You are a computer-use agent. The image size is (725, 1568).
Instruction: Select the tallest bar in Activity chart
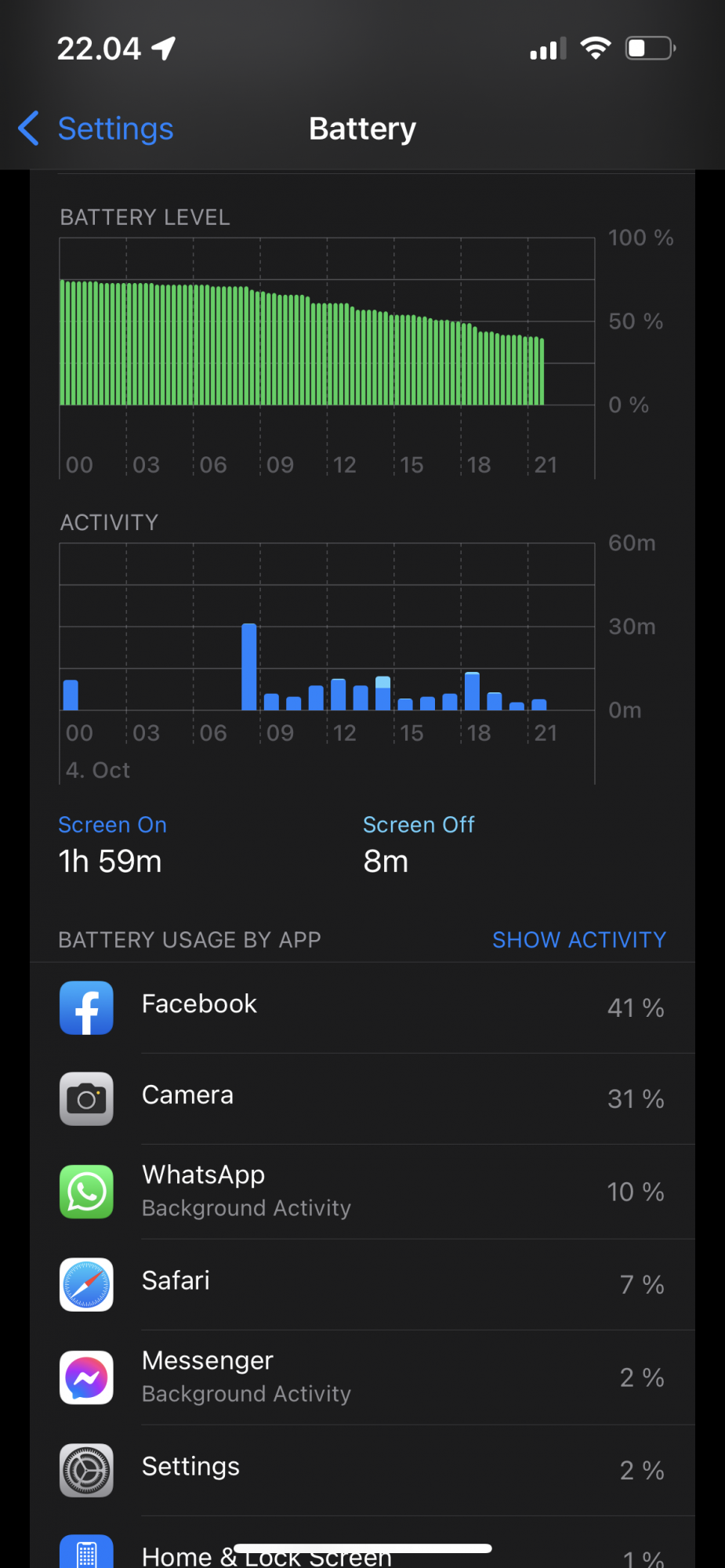pyautogui.click(x=249, y=667)
